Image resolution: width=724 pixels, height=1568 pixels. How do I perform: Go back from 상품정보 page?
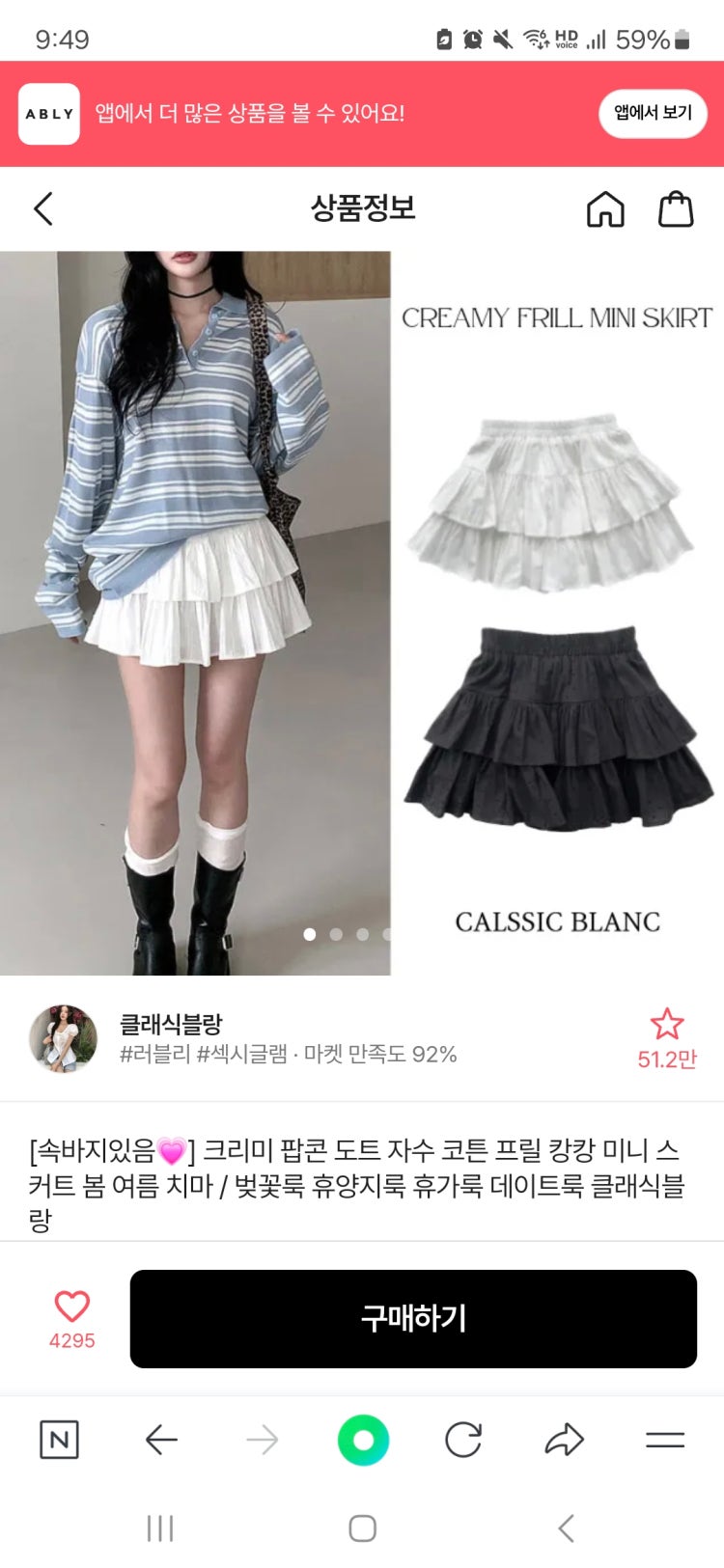[43, 208]
